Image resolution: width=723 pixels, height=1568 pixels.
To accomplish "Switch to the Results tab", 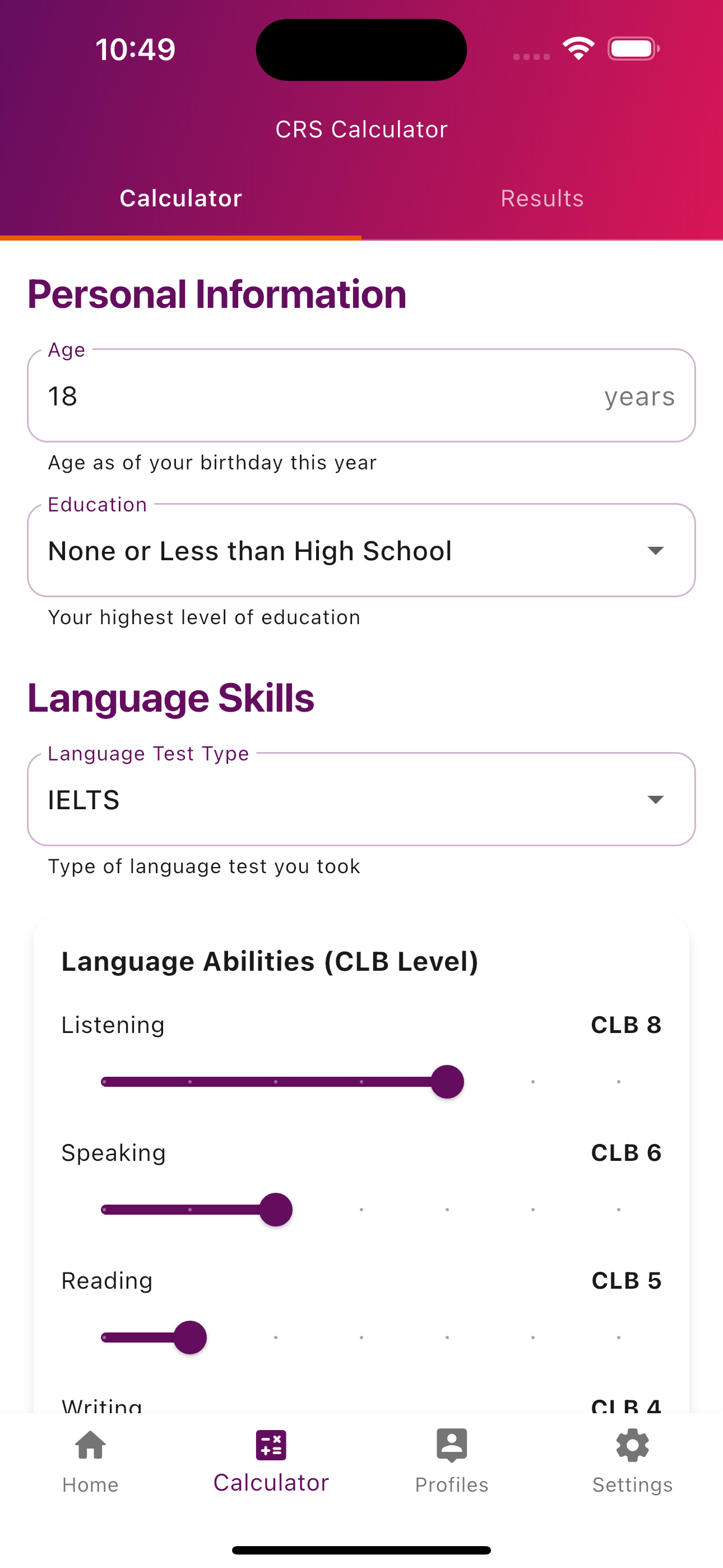I will point(541,199).
